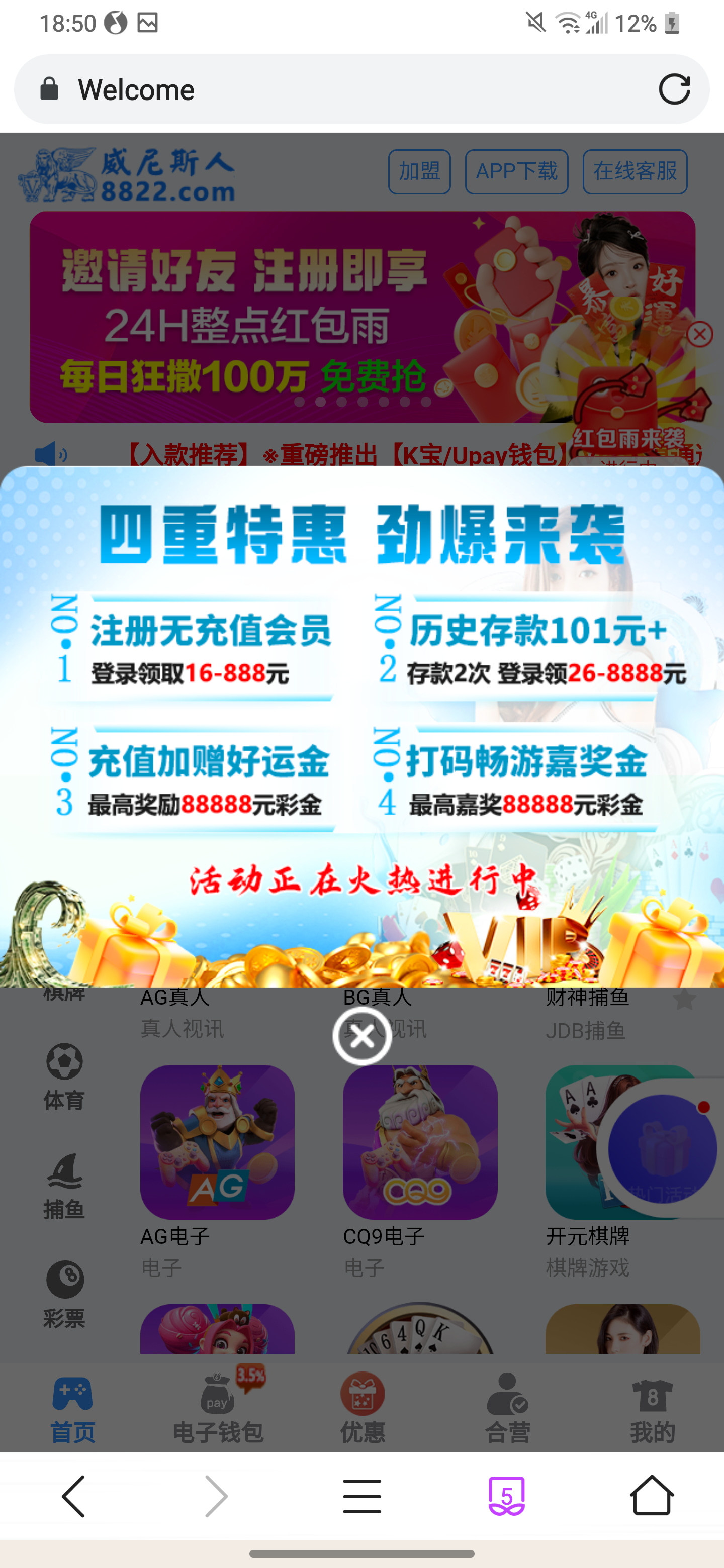Image resolution: width=724 pixels, height=1568 pixels.
Task: Open the APP下载 download button
Action: click(516, 172)
